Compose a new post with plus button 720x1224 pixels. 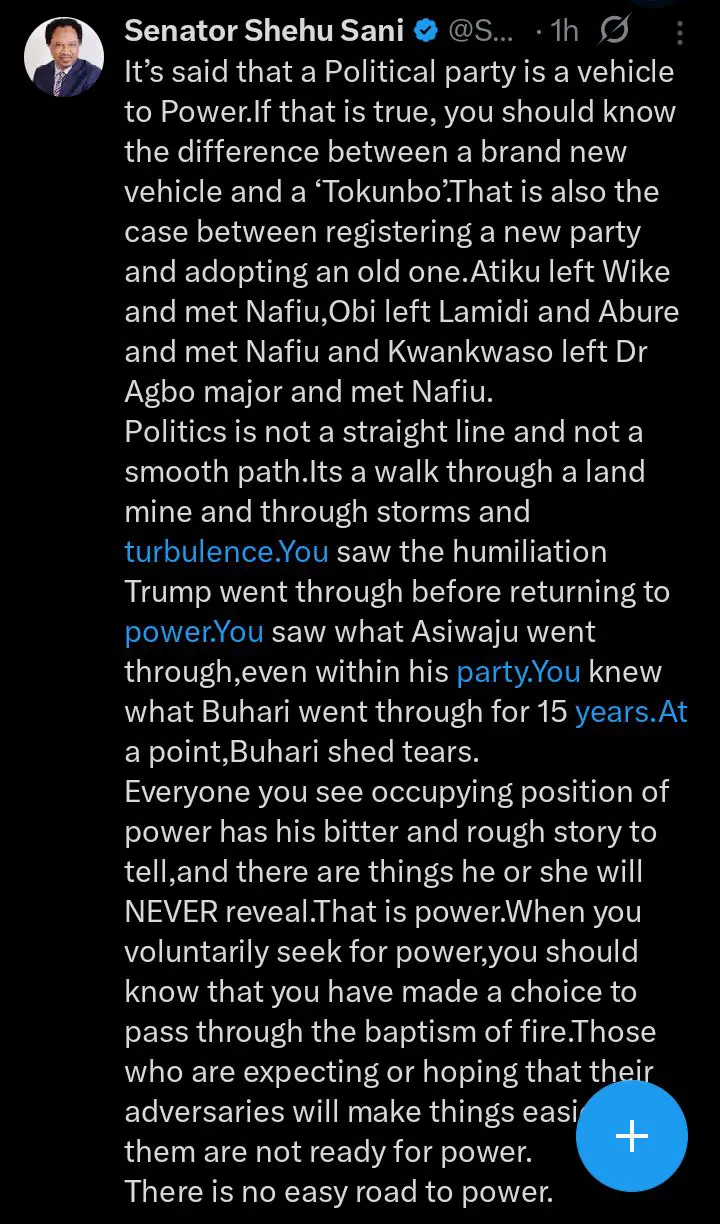pyautogui.click(x=632, y=1136)
